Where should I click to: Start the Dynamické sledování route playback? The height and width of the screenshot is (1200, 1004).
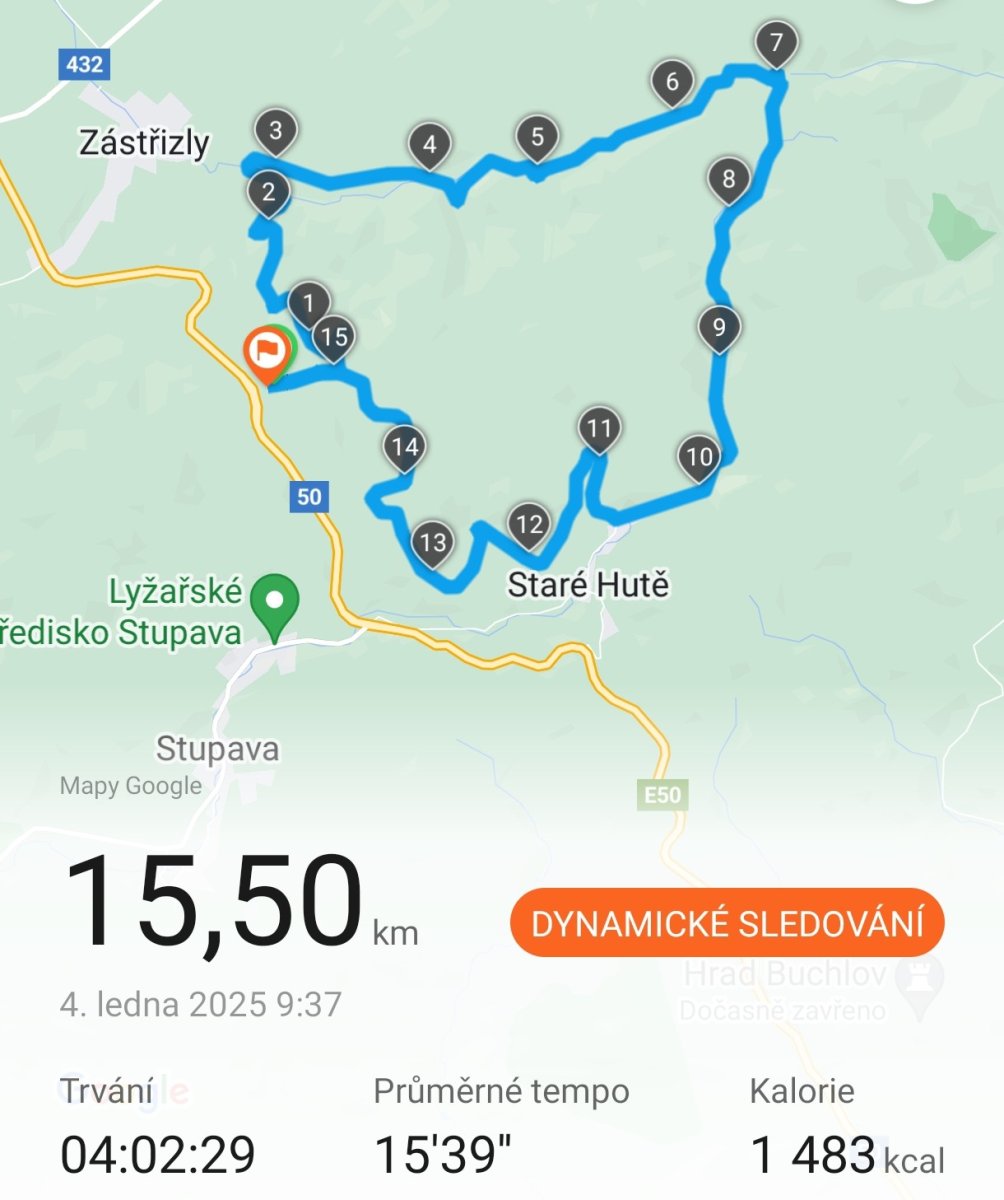coord(727,923)
